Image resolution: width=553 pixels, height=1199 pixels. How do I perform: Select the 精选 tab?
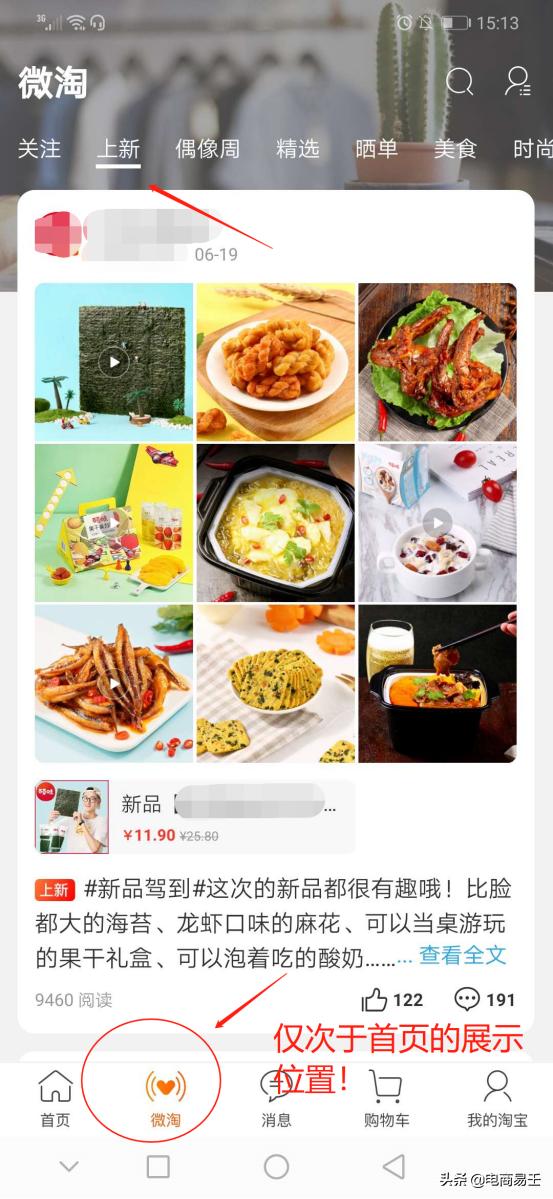(298, 148)
